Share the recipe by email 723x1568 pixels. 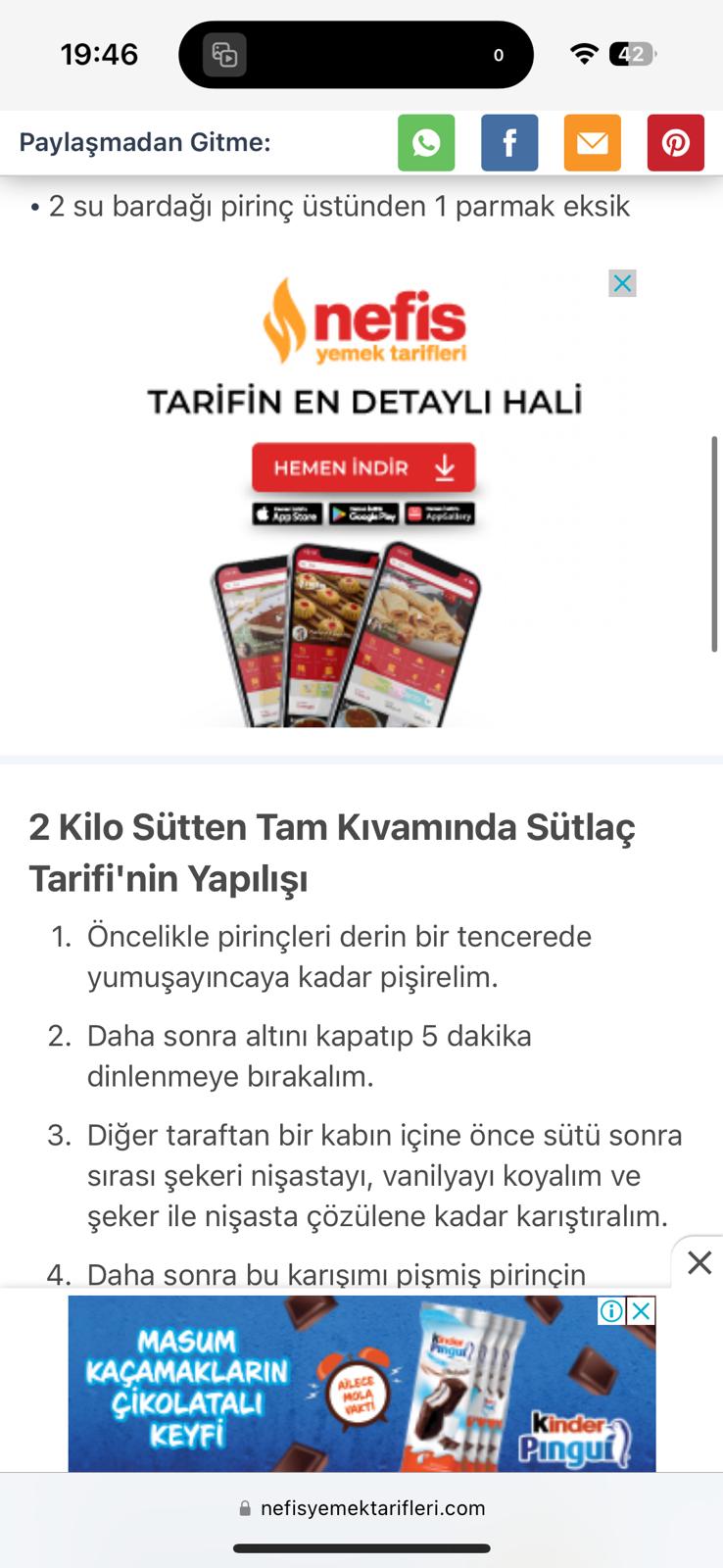592,143
